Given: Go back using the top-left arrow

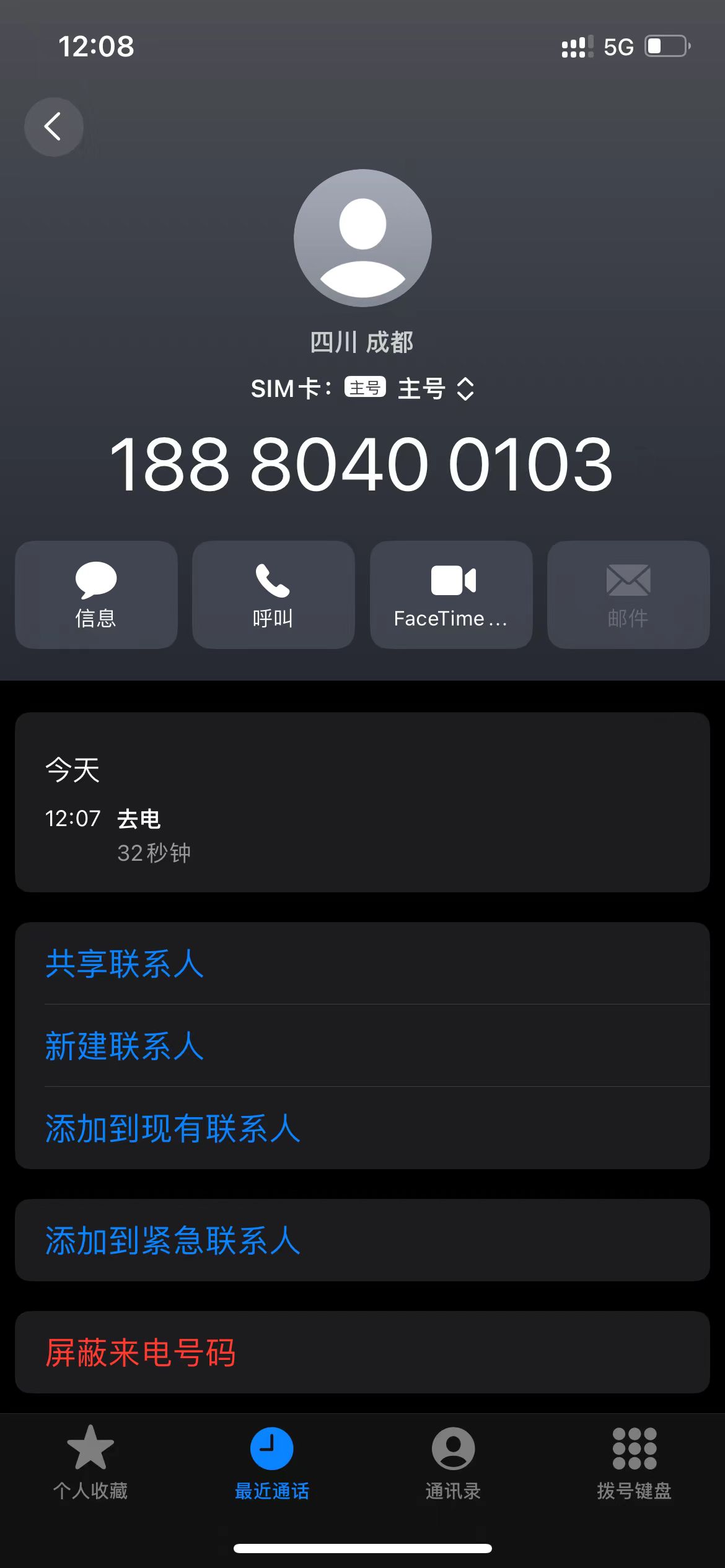Looking at the screenshot, I should point(54,127).
